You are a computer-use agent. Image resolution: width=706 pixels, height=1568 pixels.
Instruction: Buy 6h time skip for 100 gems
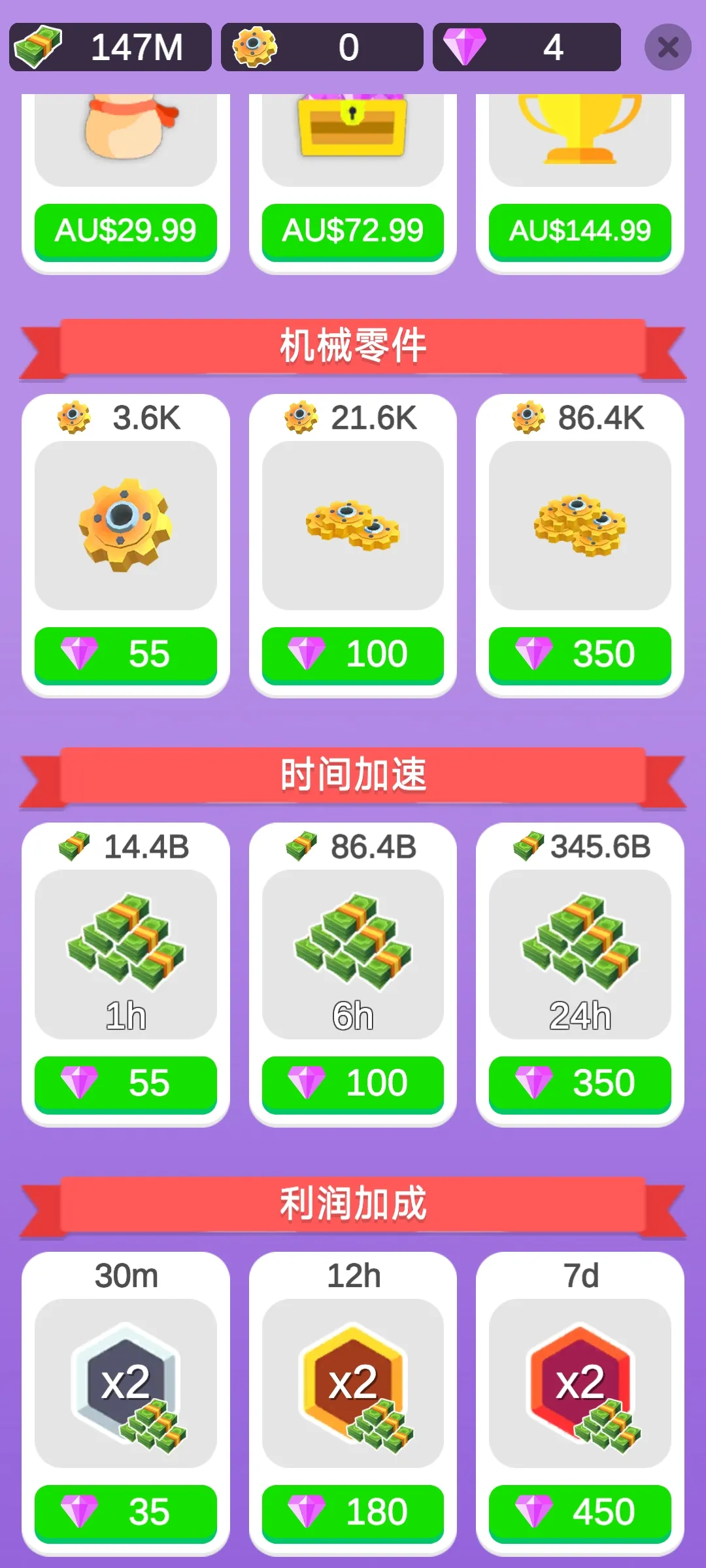[x=353, y=1083]
